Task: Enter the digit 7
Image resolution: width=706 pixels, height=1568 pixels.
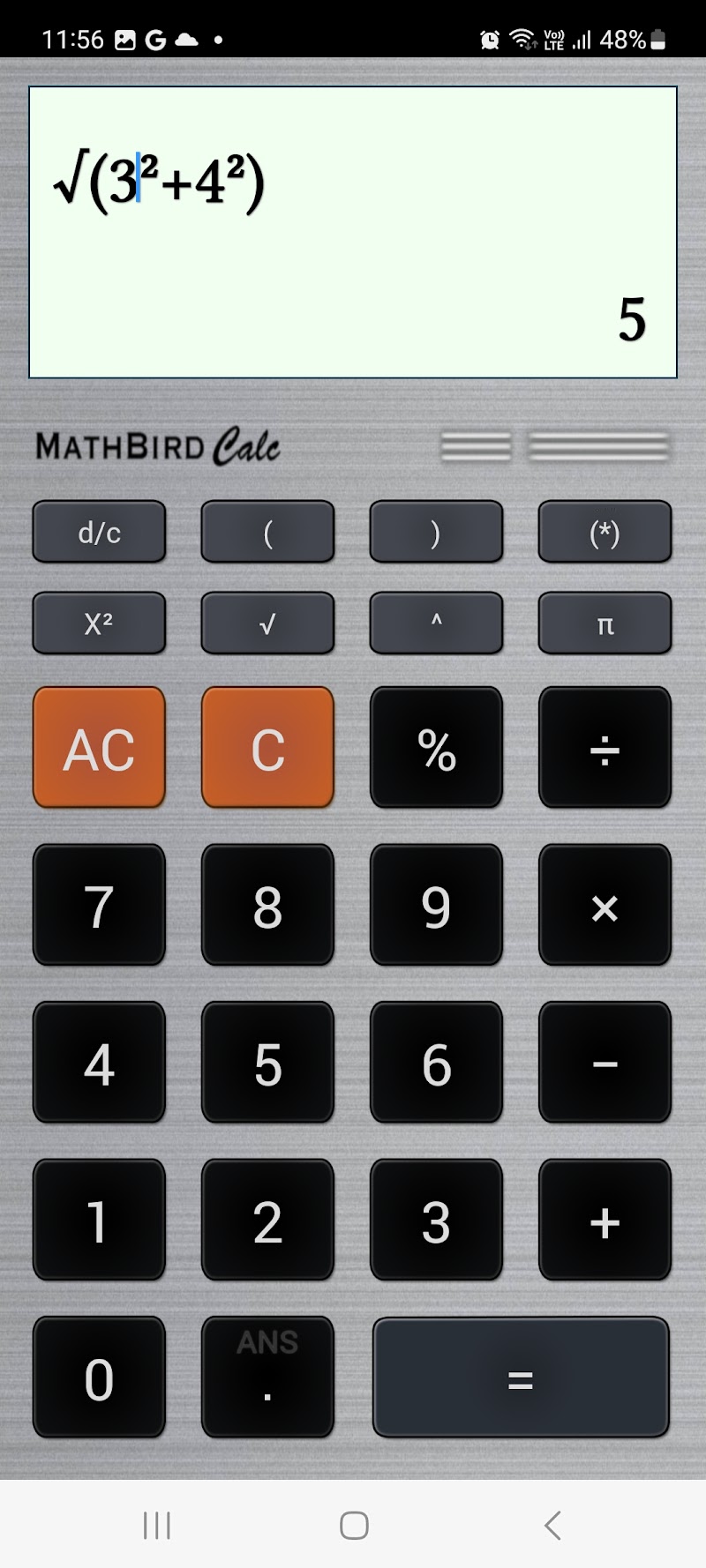Action: pyautogui.click(x=99, y=905)
